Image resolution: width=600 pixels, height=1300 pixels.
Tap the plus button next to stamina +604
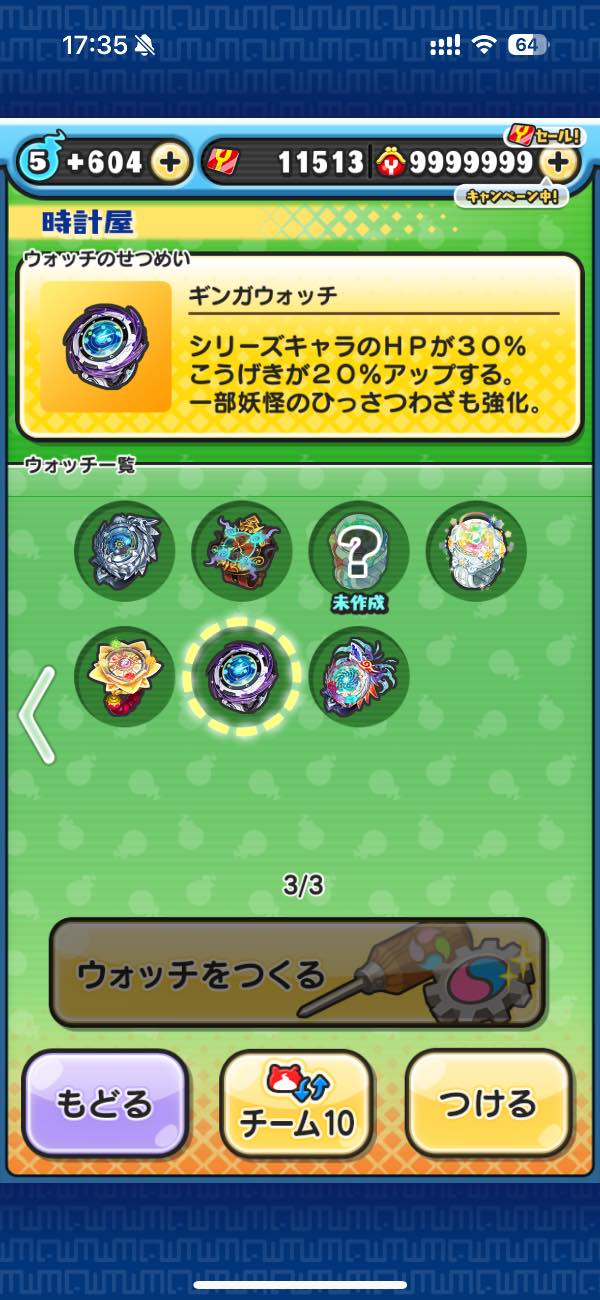(x=171, y=161)
